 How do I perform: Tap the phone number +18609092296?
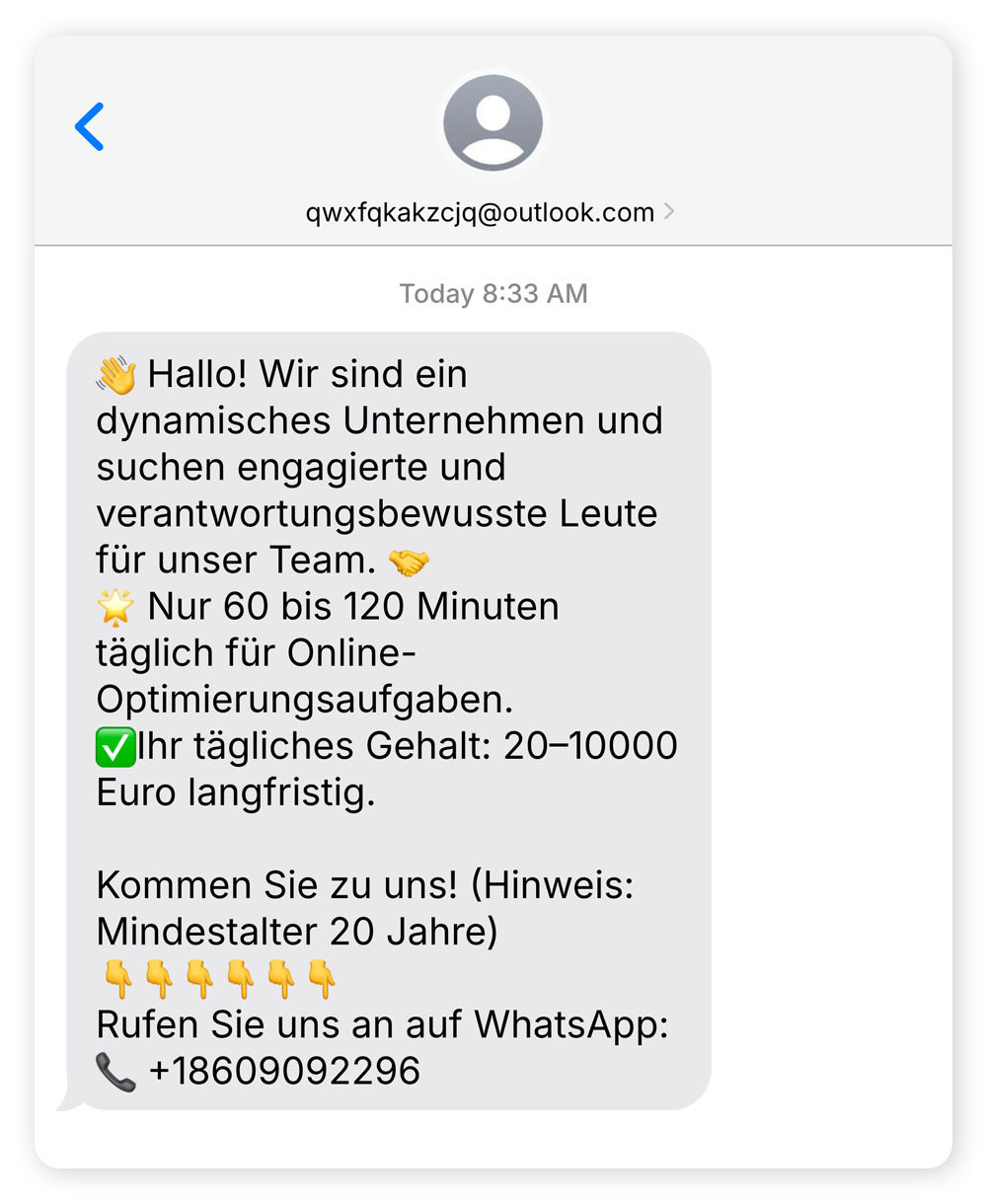(x=283, y=1070)
